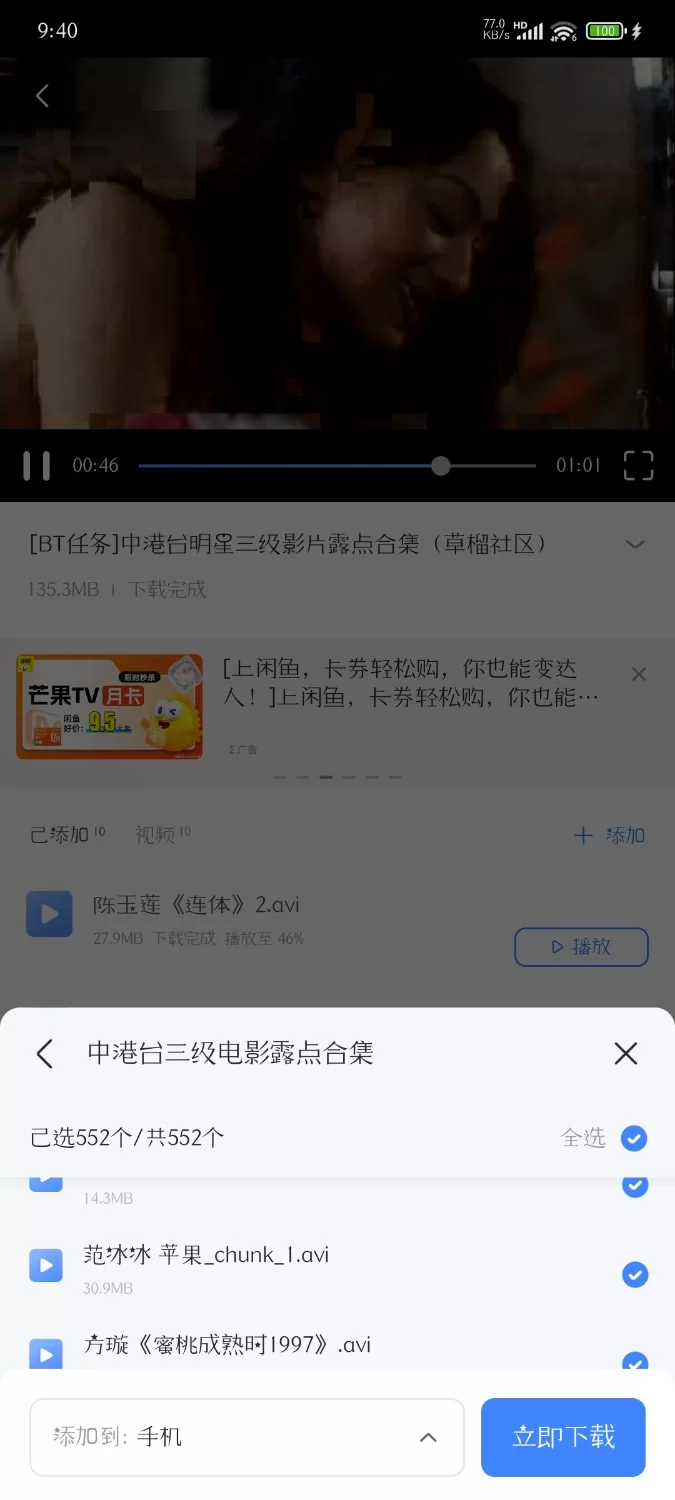Image resolution: width=675 pixels, height=1500 pixels.
Task: Tap the video progress slider
Action: [x=440, y=466]
